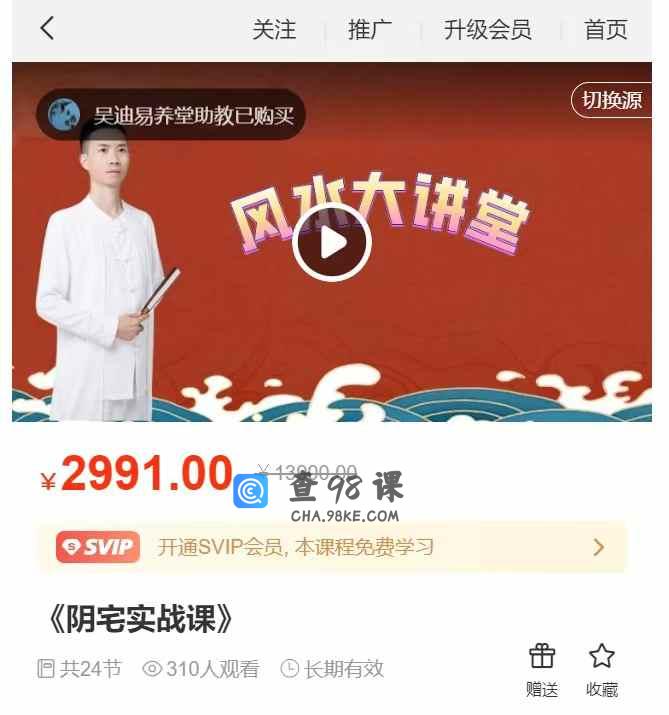The width and height of the screenshot is (669, 715).
Task: Tap the 赠送 gift icon
Action: pyautogui.click(x=542, y=668)
